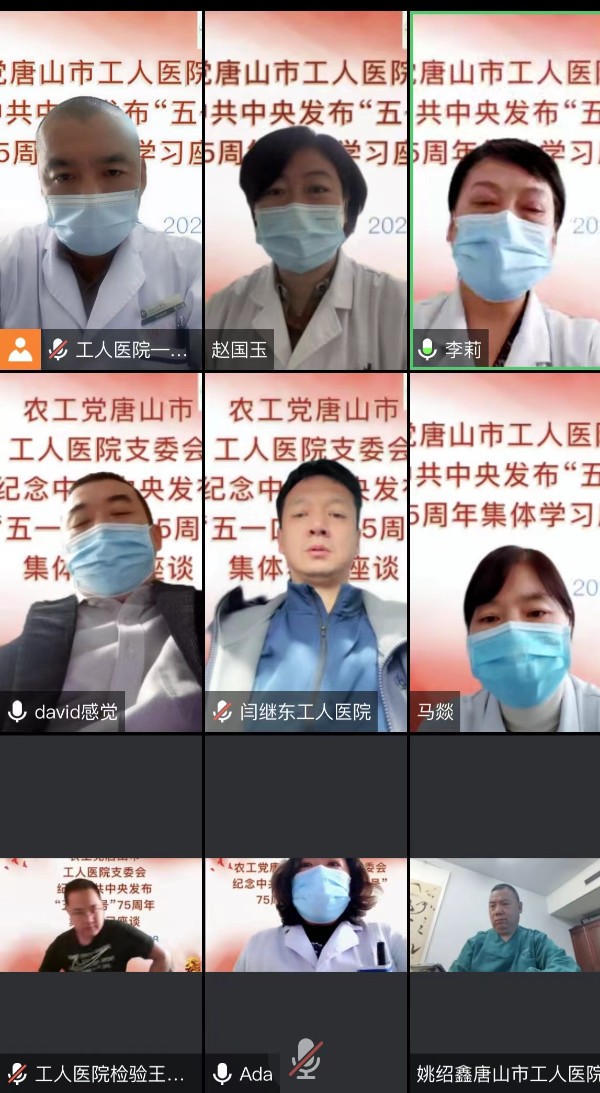Open the 工人医院一 host video tile

tap(100, 190)
